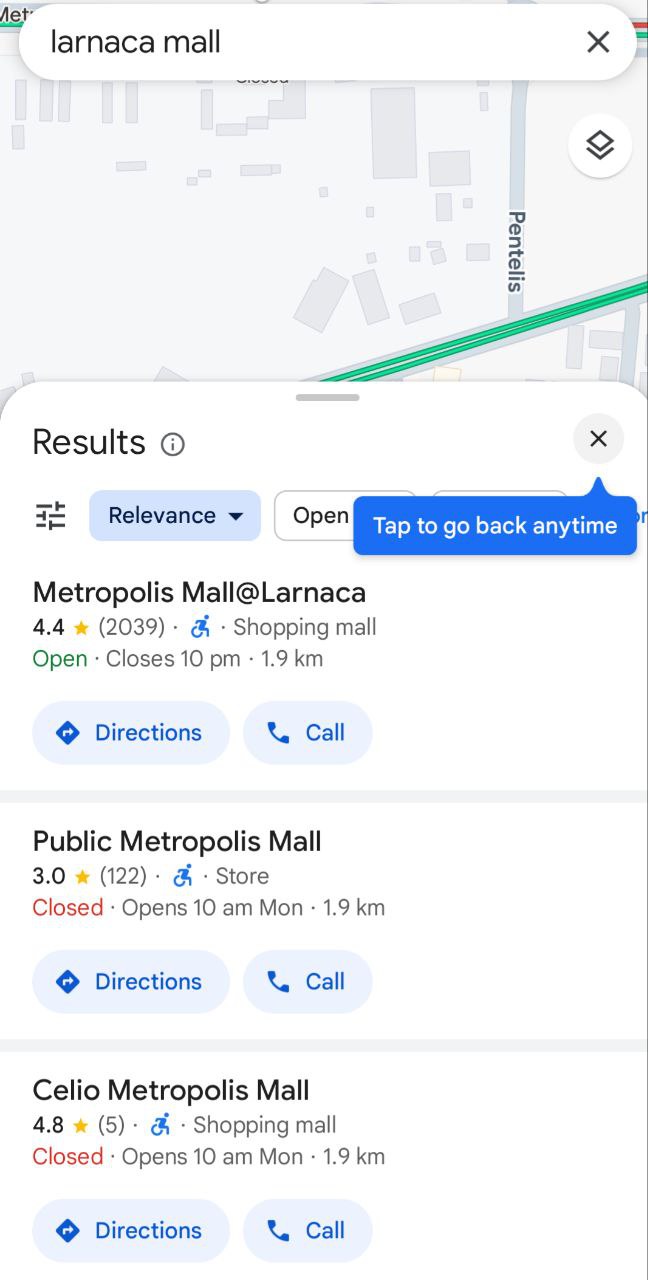Edit the larnaca mall search query
Screen dimensions: 648x1280
[300, 42]
